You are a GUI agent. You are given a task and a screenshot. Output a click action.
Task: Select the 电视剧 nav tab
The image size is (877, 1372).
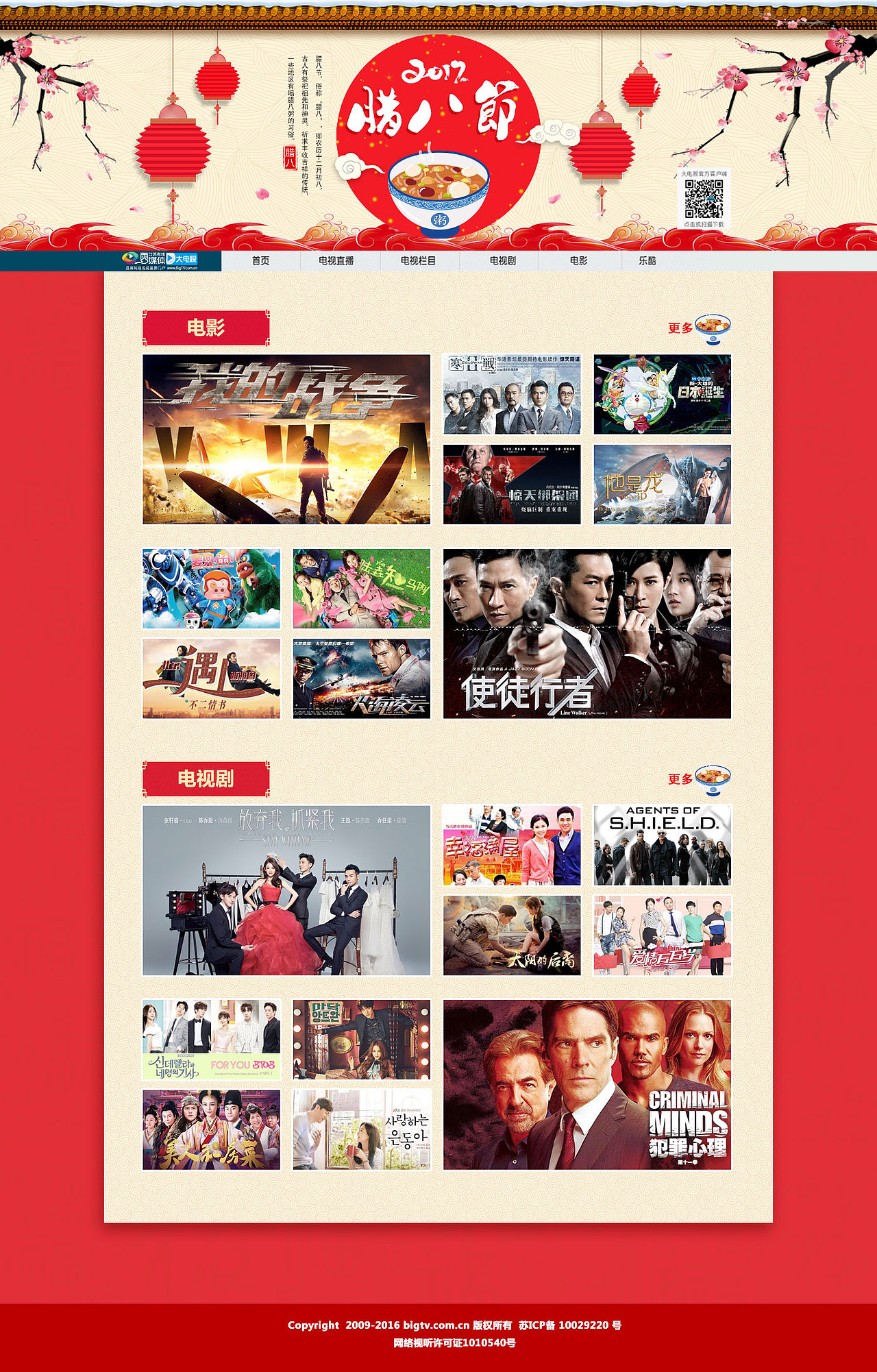click(x=502, y=260)
